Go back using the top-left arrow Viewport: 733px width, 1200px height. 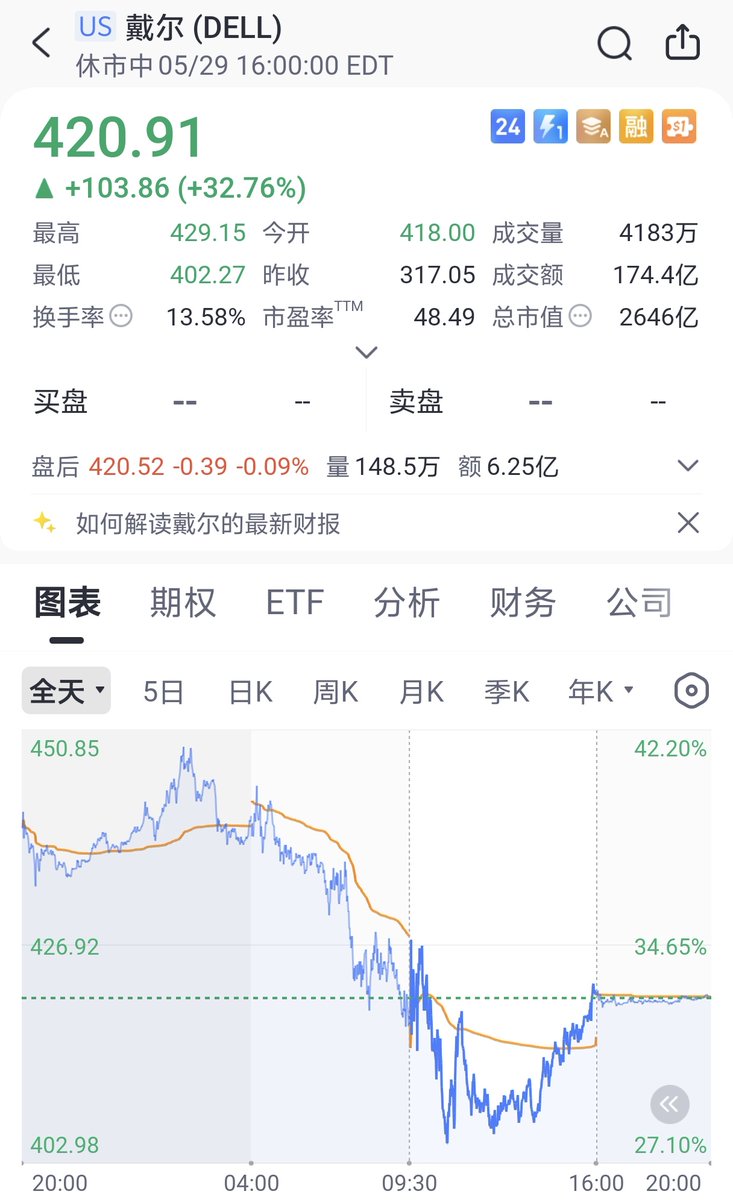click(x=41, y=44)
